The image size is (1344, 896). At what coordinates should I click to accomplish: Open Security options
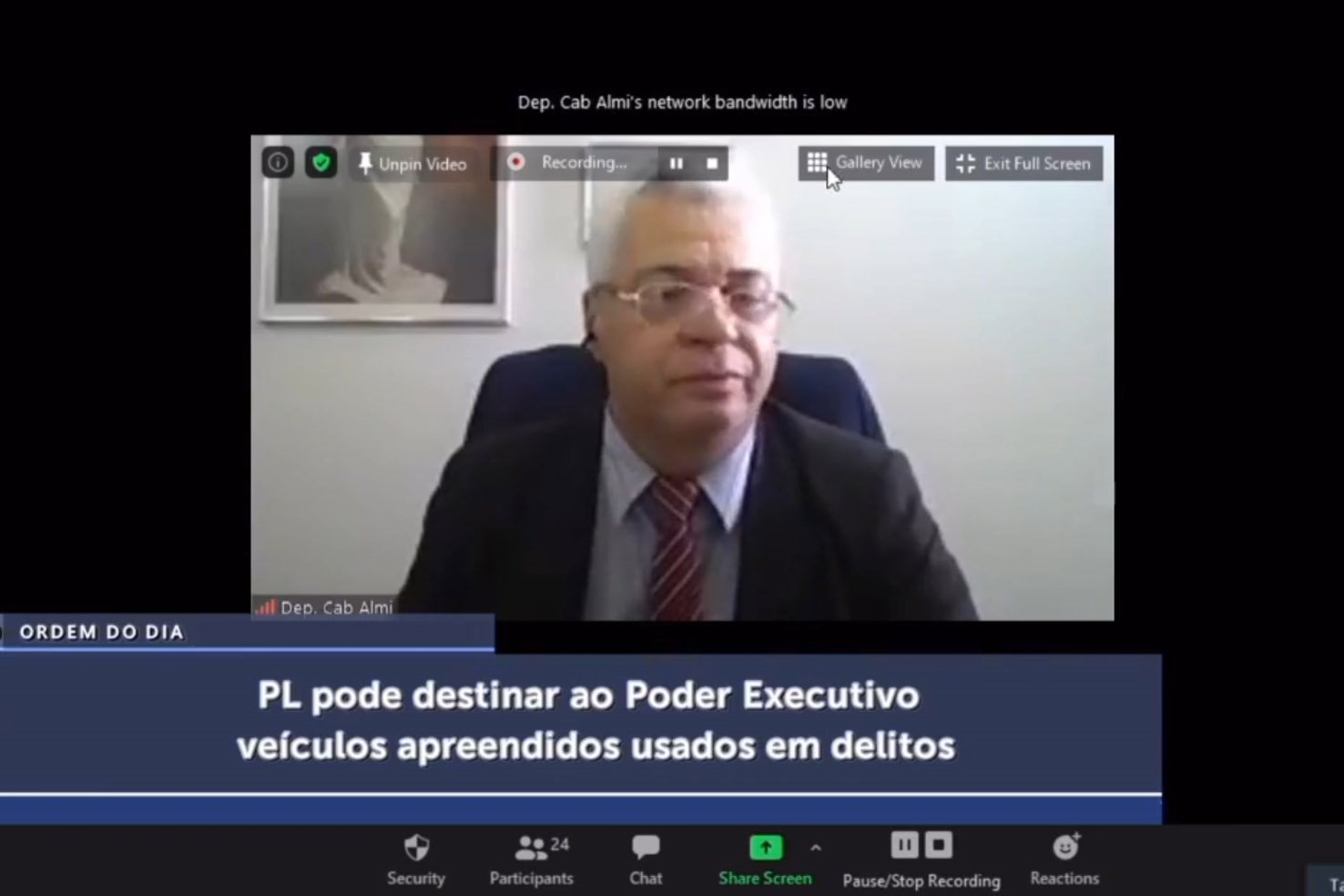416,860
